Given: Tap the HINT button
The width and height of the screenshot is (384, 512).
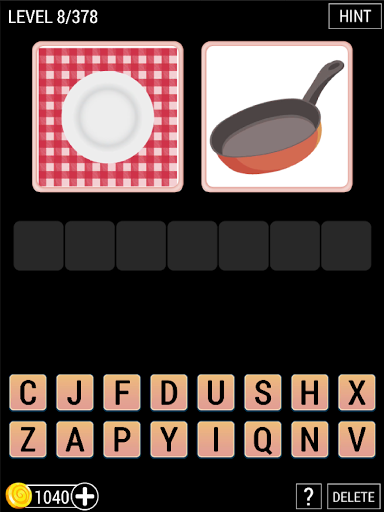Looking at the screenshot, I should click(355, 16).
